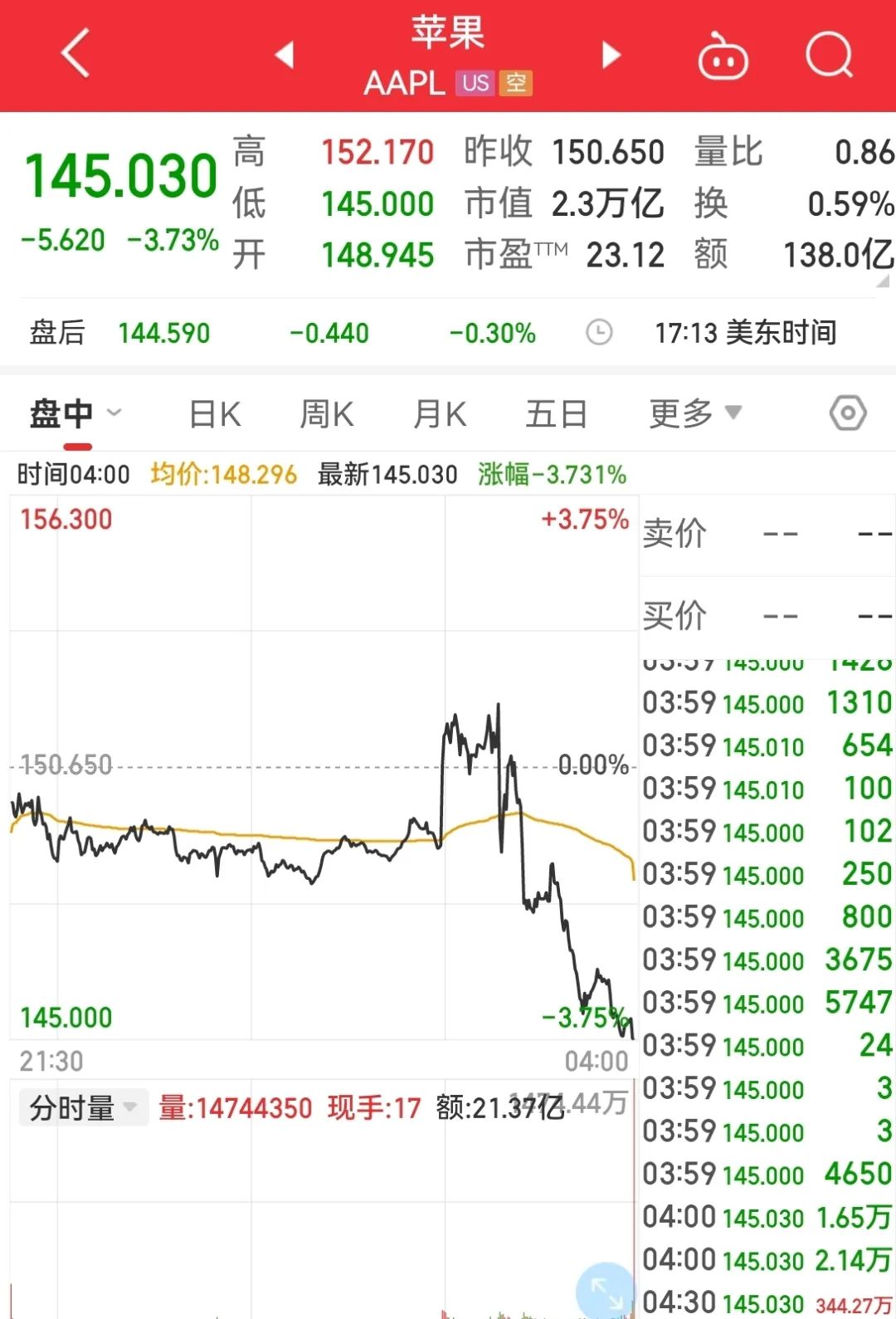Expand the quote details corner arrow
The height and width of the screenshot is (1319, 896).
point(883,282)
